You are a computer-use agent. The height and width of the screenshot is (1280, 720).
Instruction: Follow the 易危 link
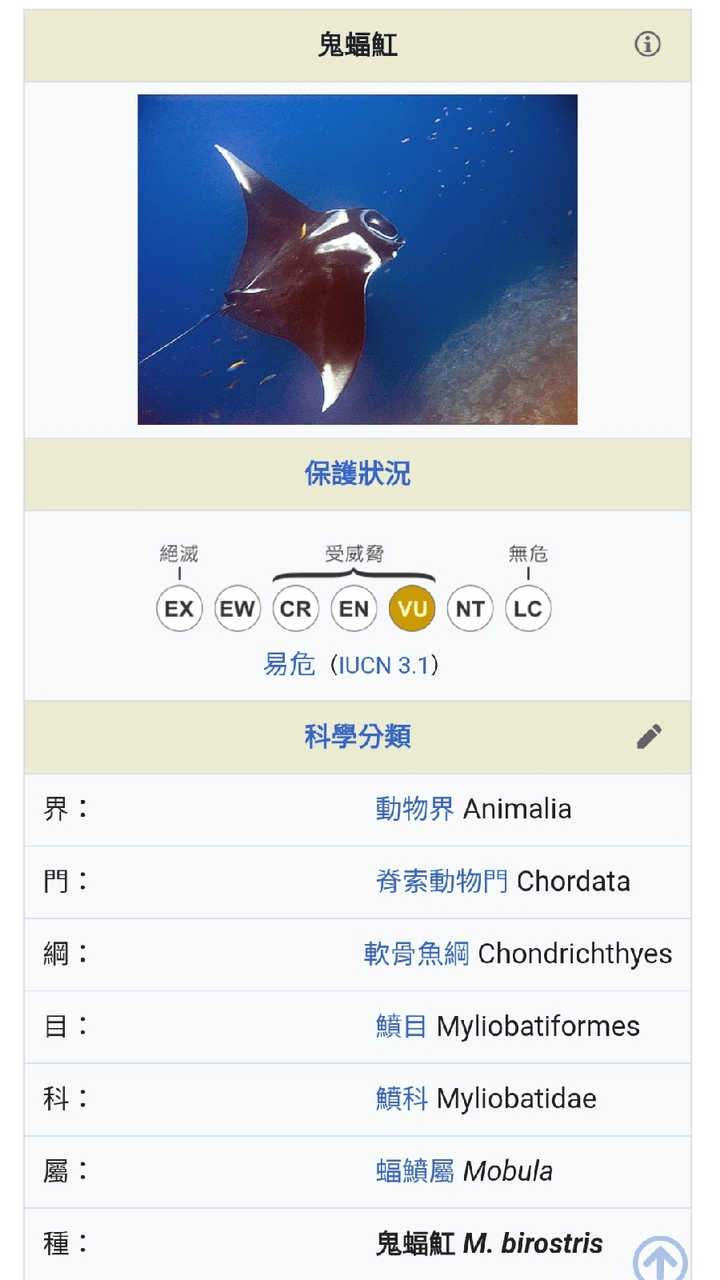coord(289,664)
